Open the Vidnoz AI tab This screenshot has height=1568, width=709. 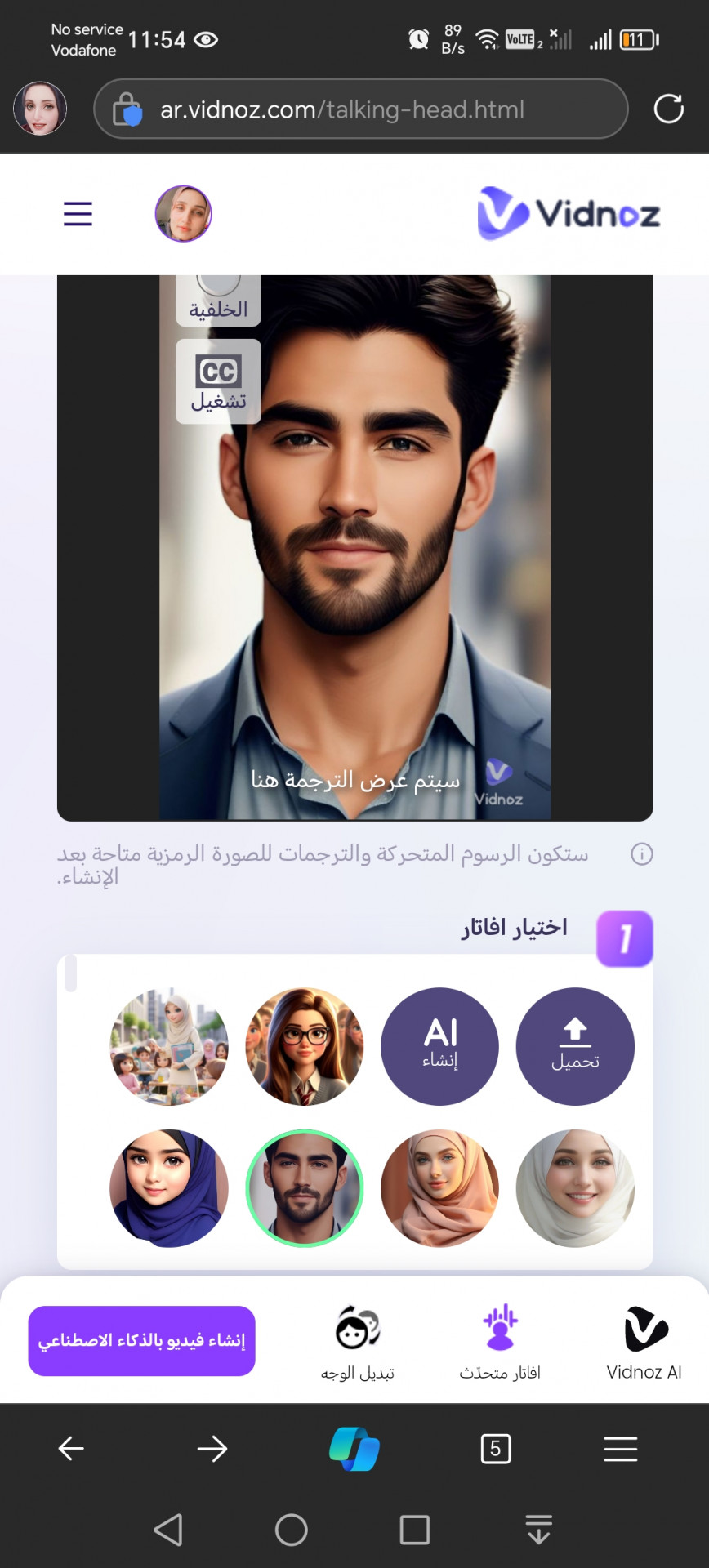click(x=644, y=1342)
